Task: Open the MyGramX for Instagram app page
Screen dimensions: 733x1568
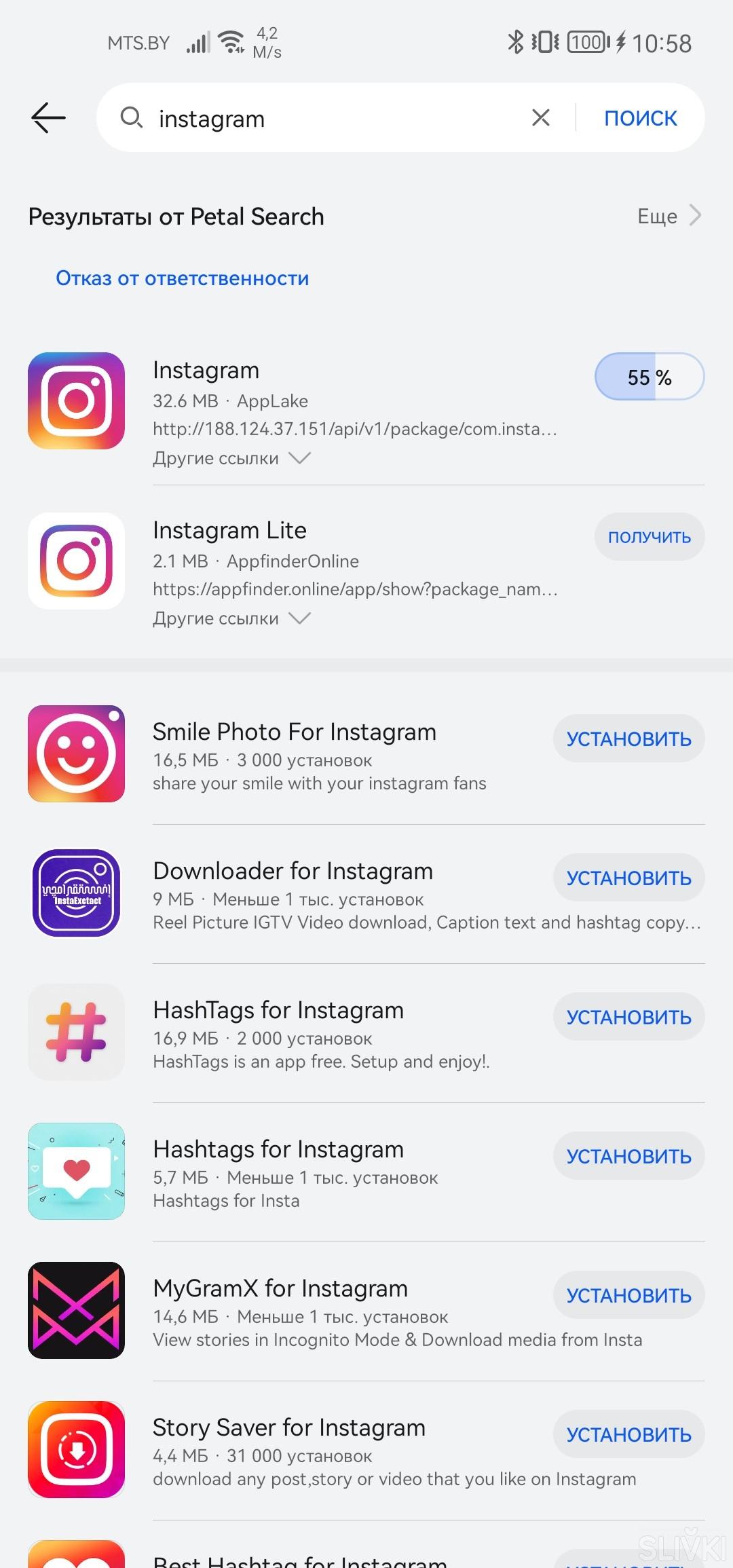Action: click(x=280, y=1288)
